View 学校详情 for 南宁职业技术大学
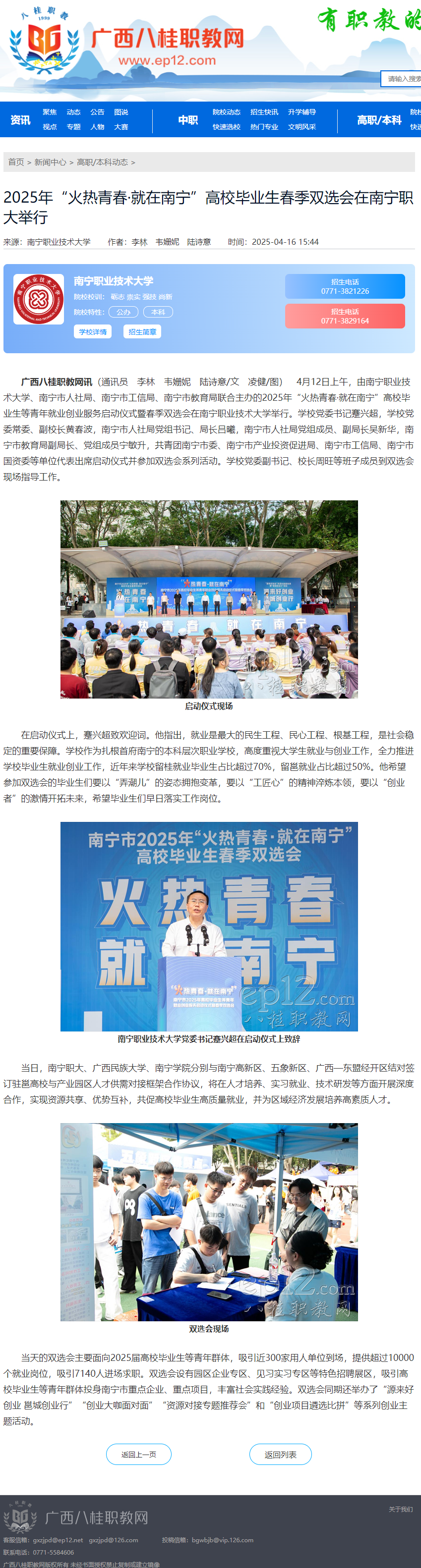The image size is (421, 1568). tap(93, 332)
